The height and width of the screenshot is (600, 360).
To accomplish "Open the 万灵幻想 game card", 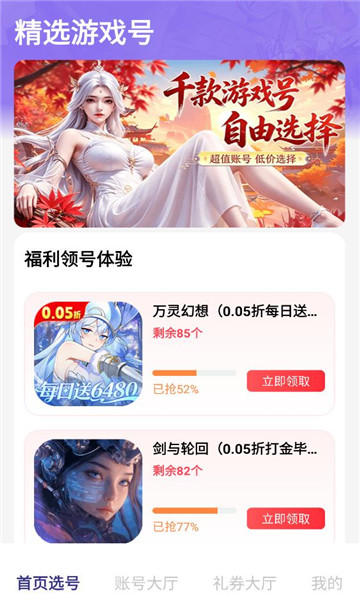I will tap(179, 354).
